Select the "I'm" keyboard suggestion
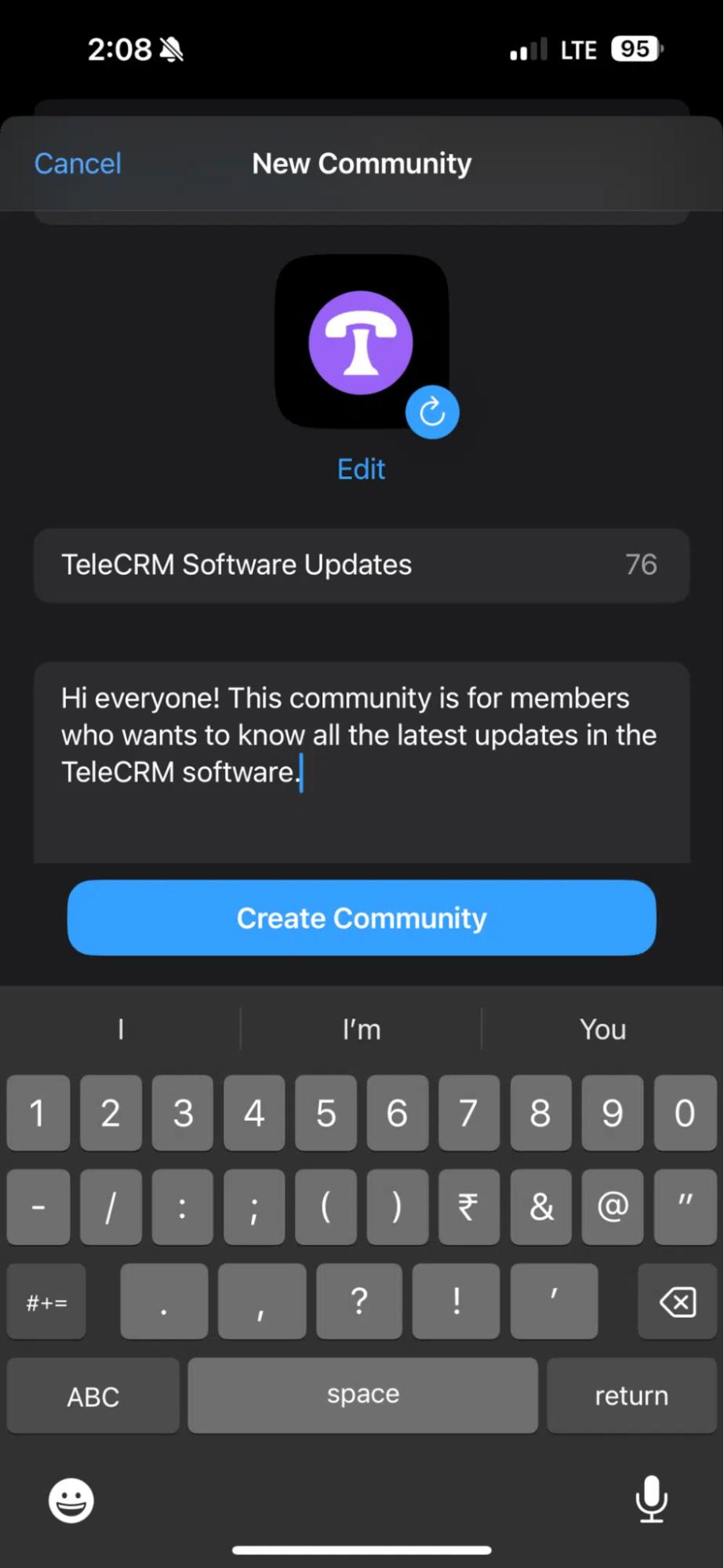The image size is (724, 1568). pyautogui.click(x=362, y=1029)
